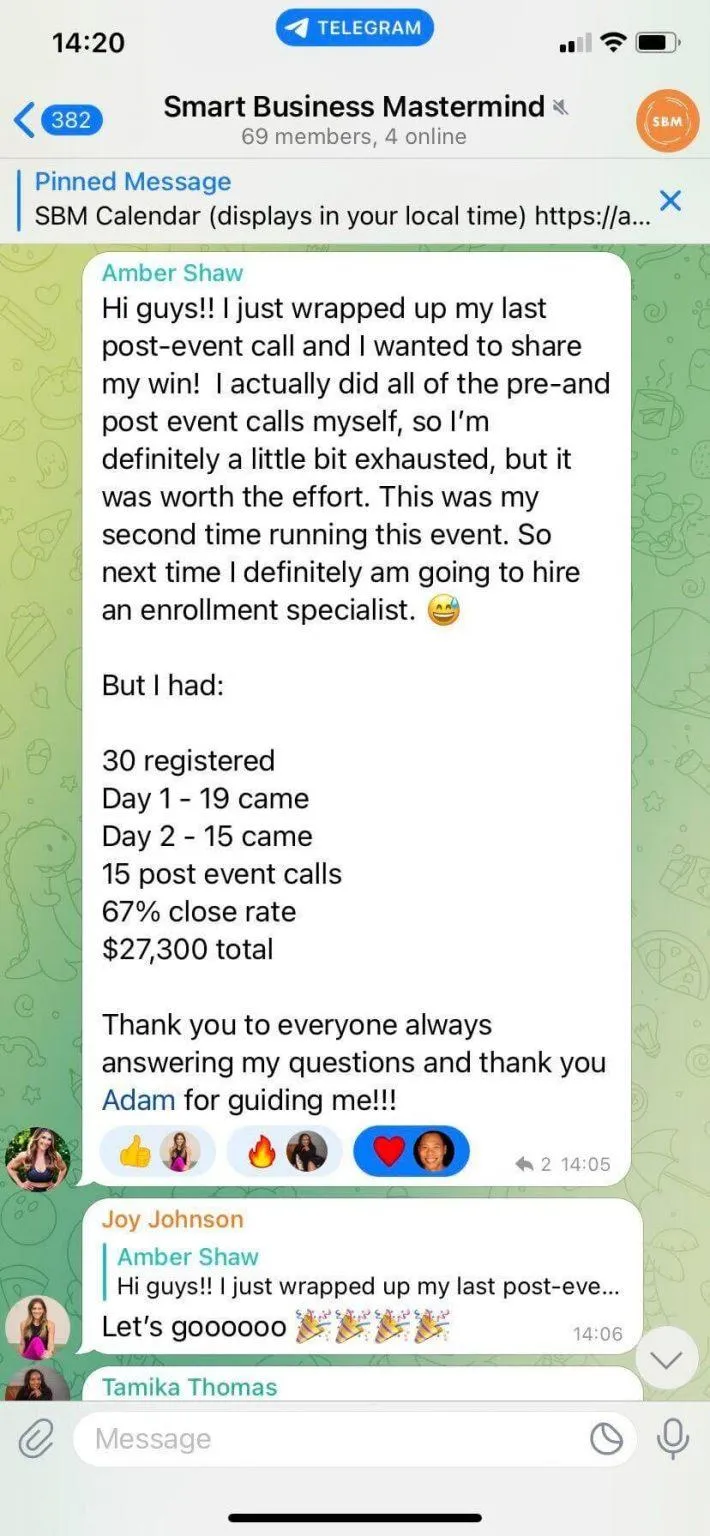This screenshot has width=710, height=1536.
Task: Open Smart Business Mastermind group info
Action: tap(355, 120)
